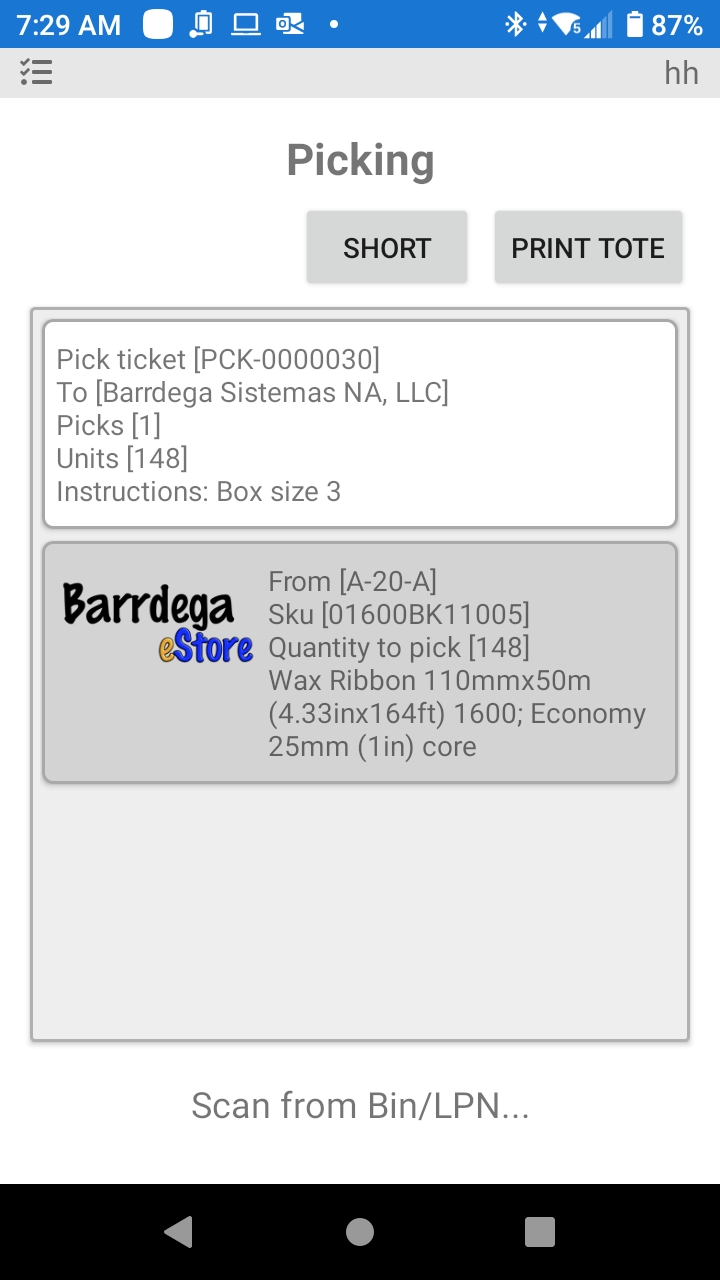Tap the PRINT TOTE button
This screenshot has width=720, height=1280.
tap(588, 247)
